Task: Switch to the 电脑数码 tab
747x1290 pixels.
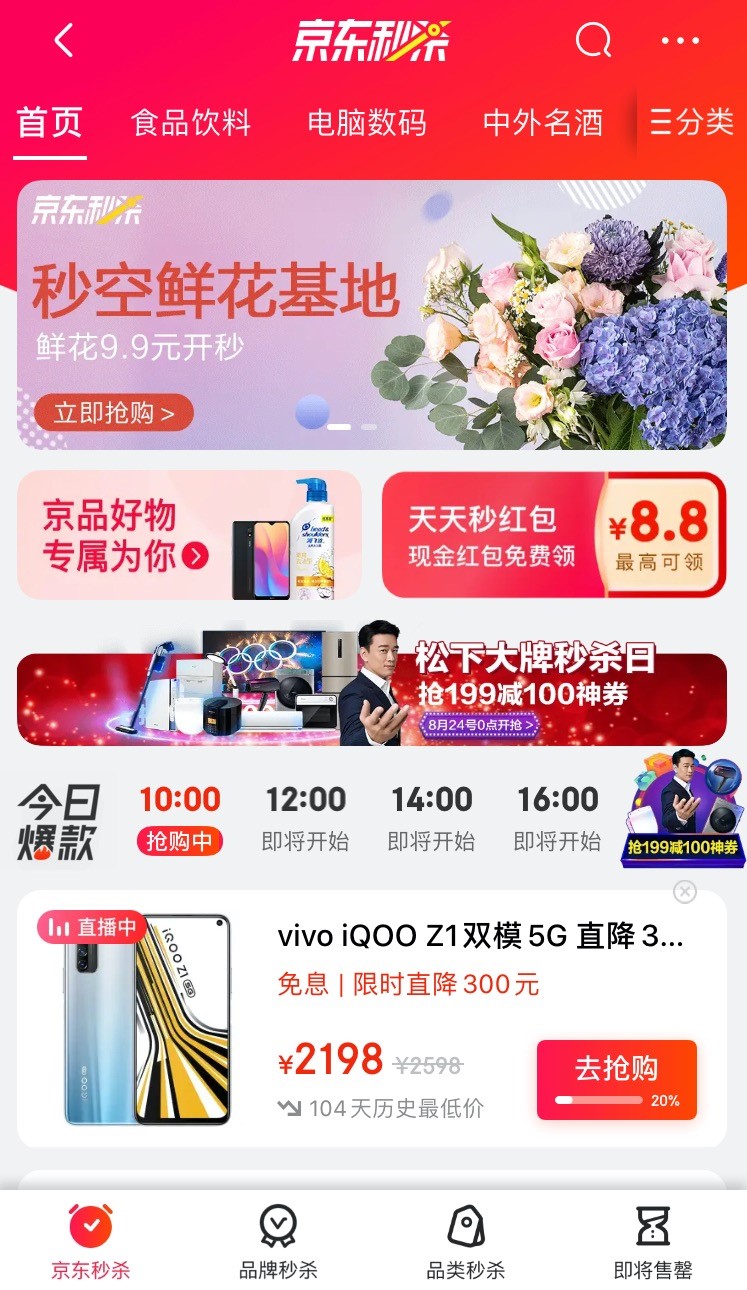Action: coord(367,123)
